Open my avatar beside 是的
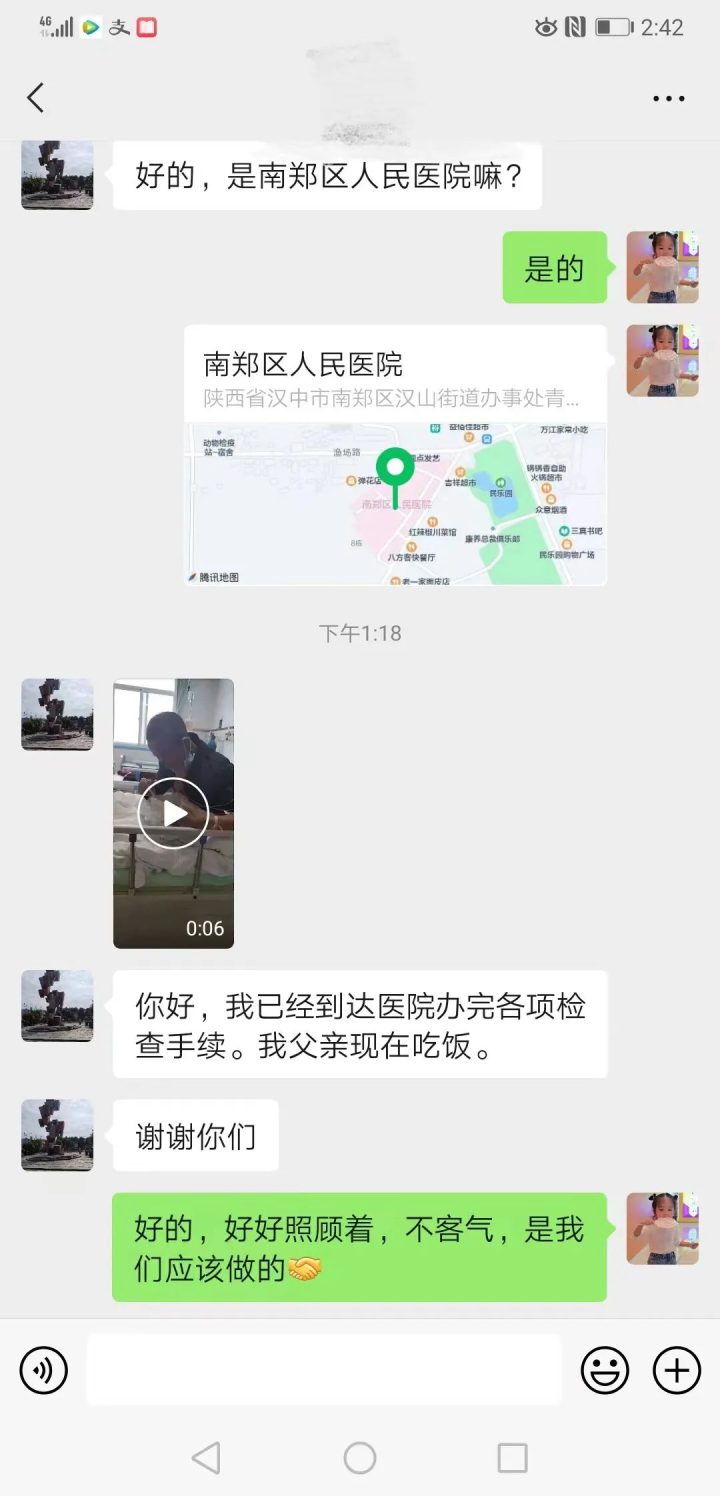This screenshot has width=720, height=1496. click(662, 267)
